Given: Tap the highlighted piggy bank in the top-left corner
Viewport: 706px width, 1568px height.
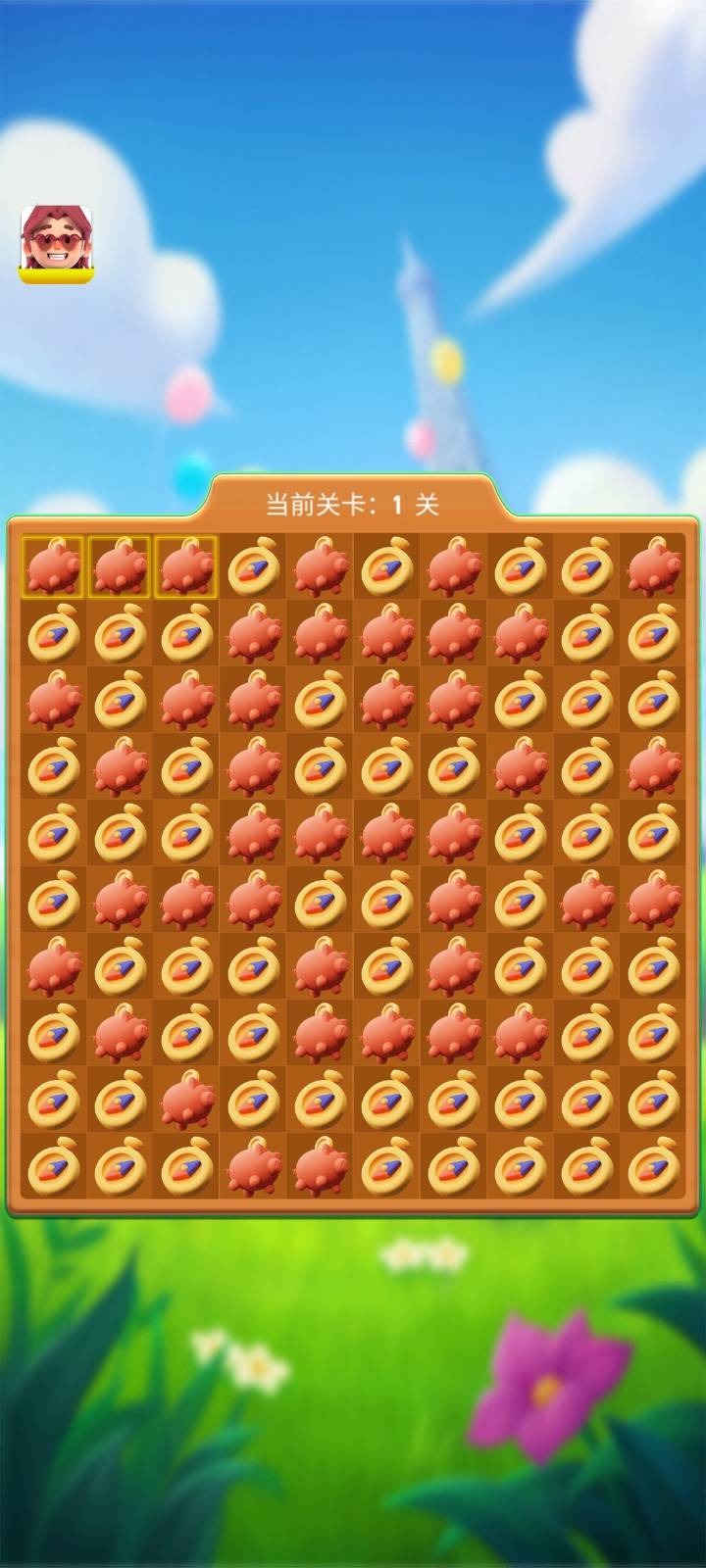Looking at the screenshot, I should (53, 566).
